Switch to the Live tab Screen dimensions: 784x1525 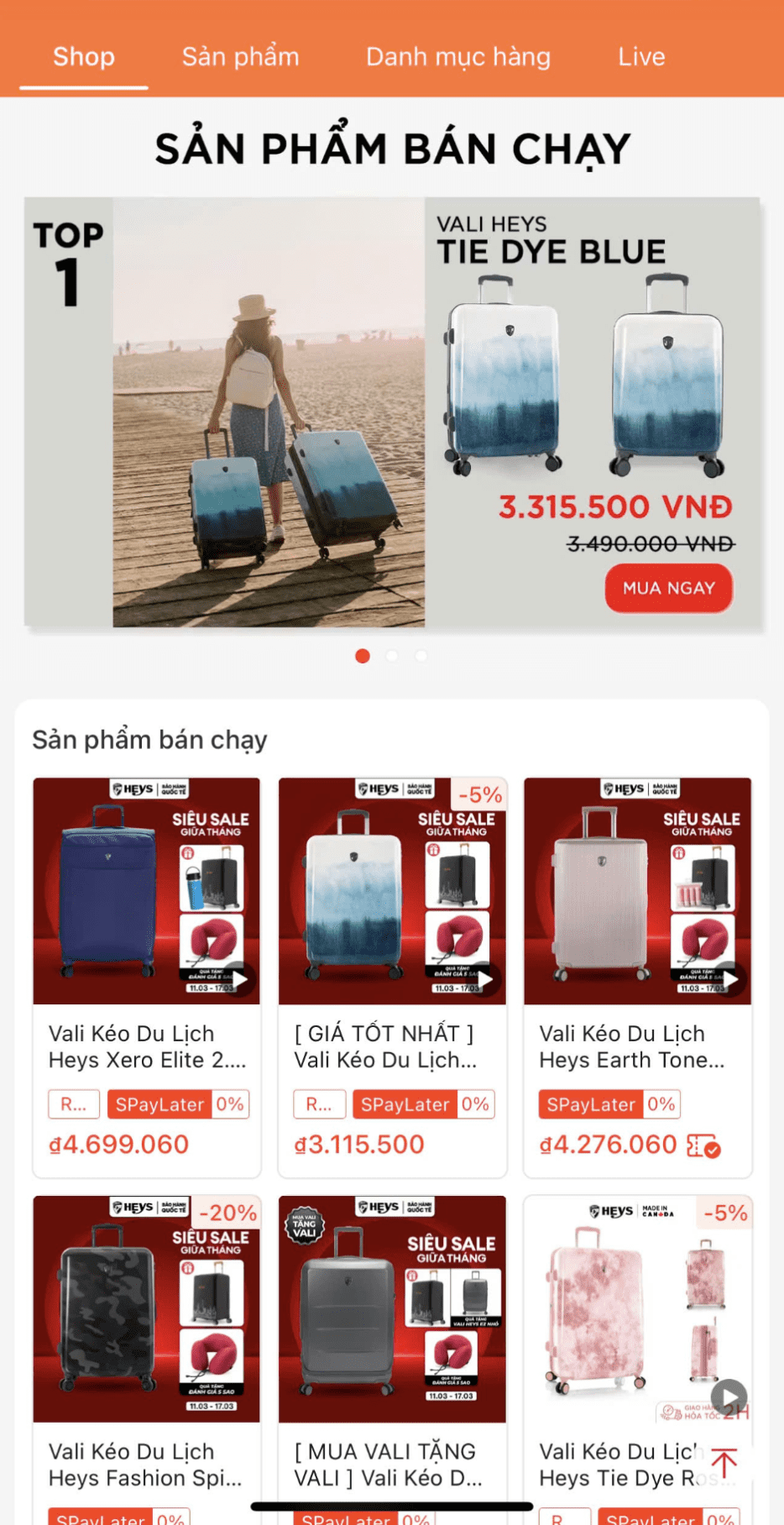(641, 56)
